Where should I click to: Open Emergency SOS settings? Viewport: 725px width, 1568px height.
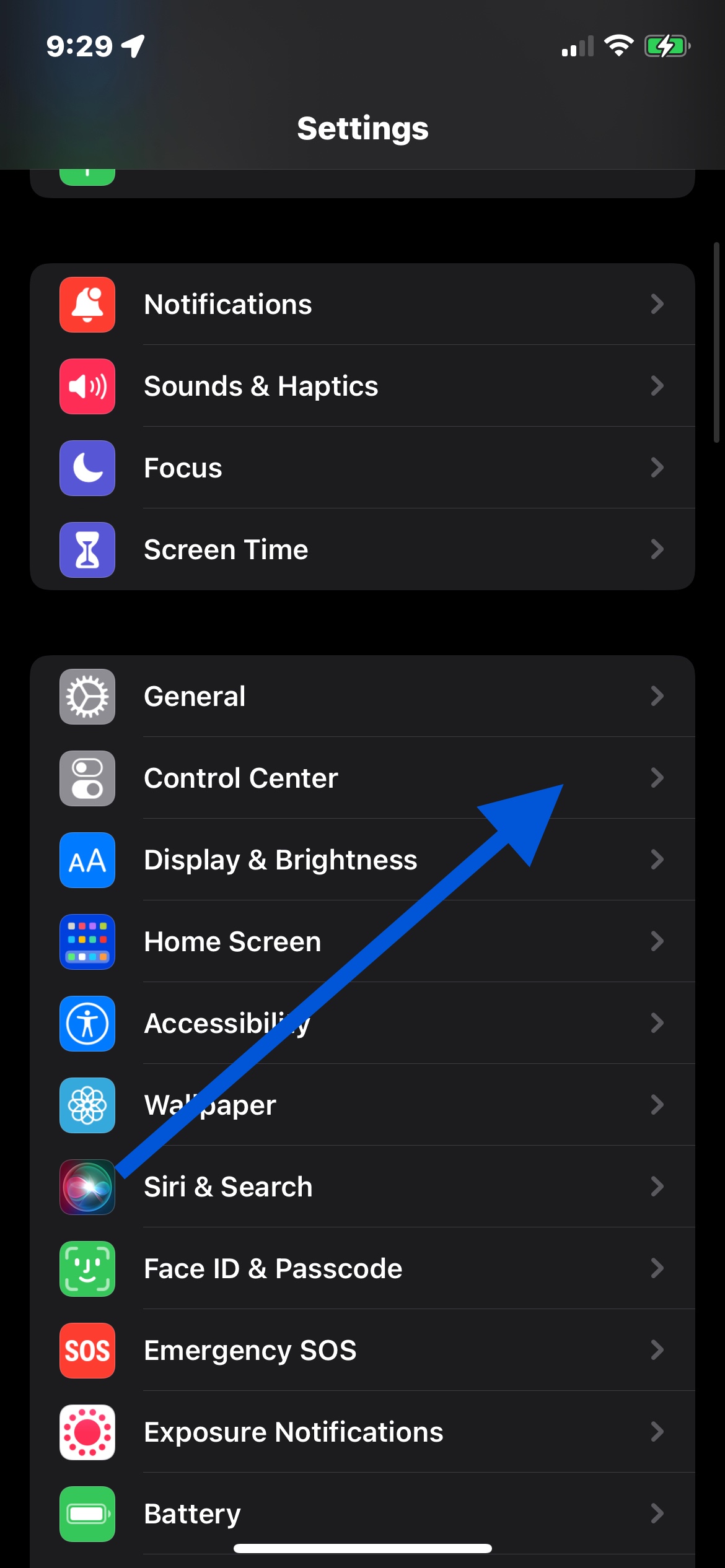click(x=362, y=1350)
